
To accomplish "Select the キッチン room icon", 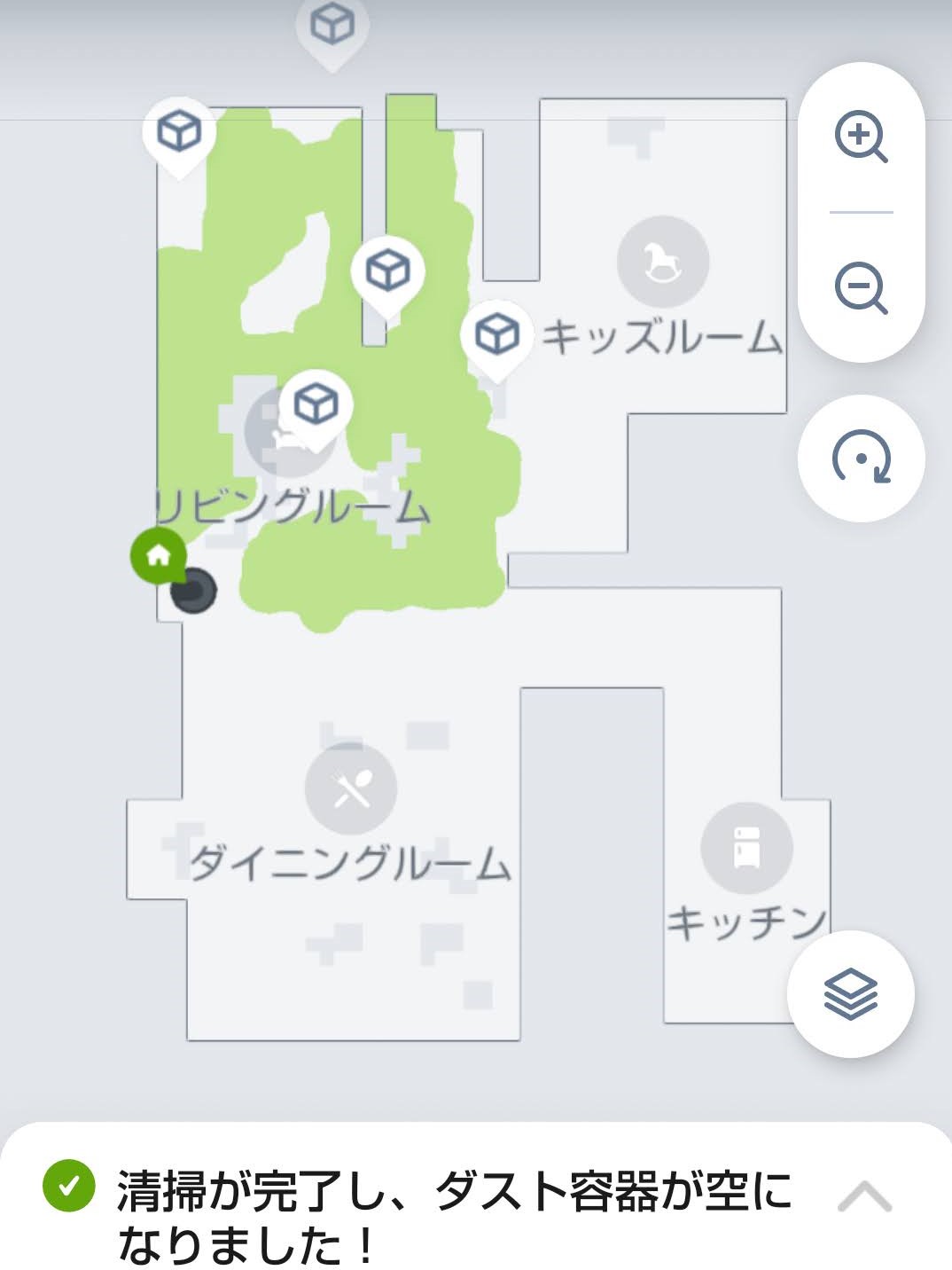I will (745, 849).
